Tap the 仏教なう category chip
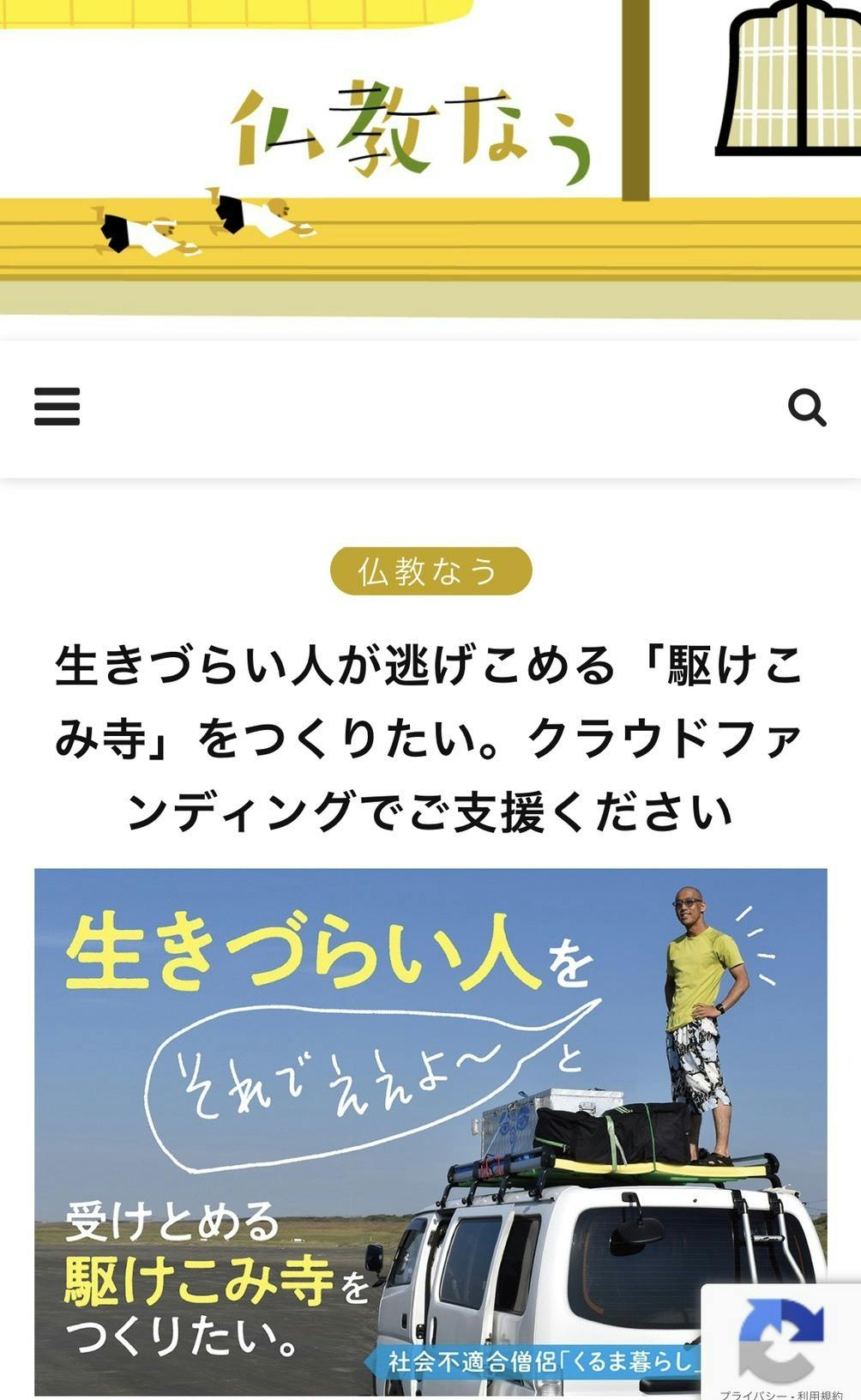Screen dimensions: 861x1400 coord(430,570)
